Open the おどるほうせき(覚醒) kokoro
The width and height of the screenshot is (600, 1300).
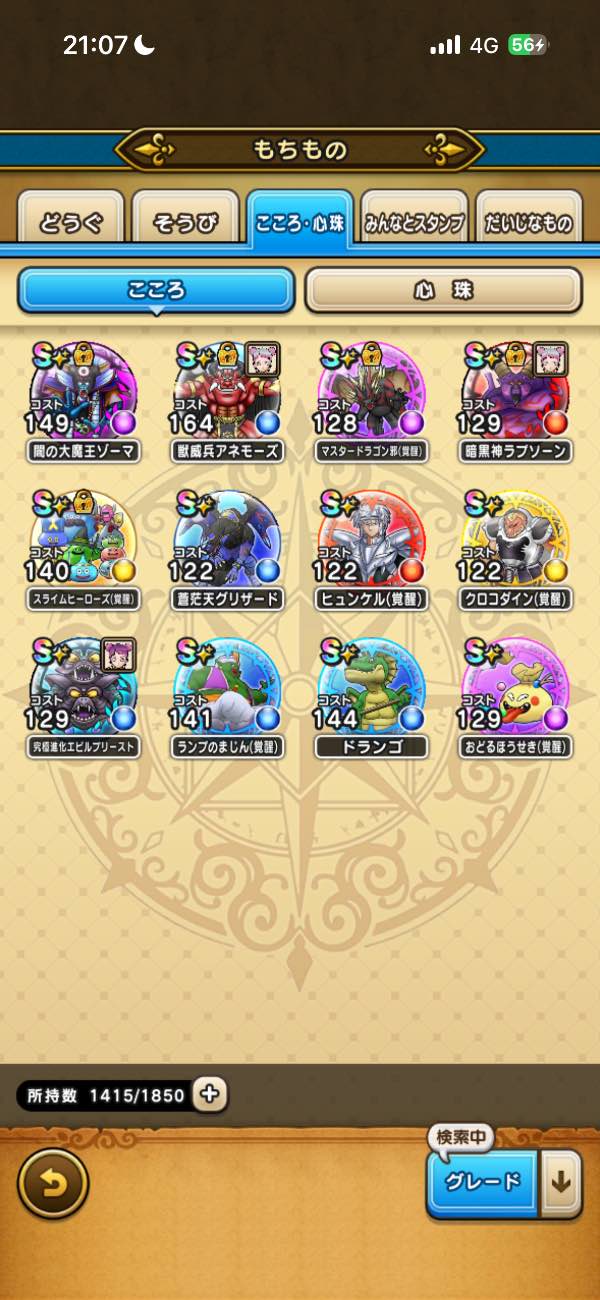point(516,691)
